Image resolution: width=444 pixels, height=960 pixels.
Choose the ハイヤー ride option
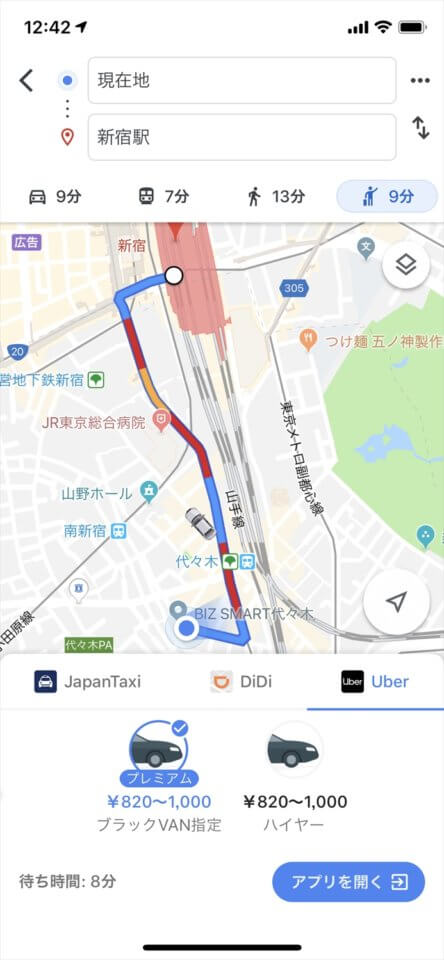(x=295, y=777)
